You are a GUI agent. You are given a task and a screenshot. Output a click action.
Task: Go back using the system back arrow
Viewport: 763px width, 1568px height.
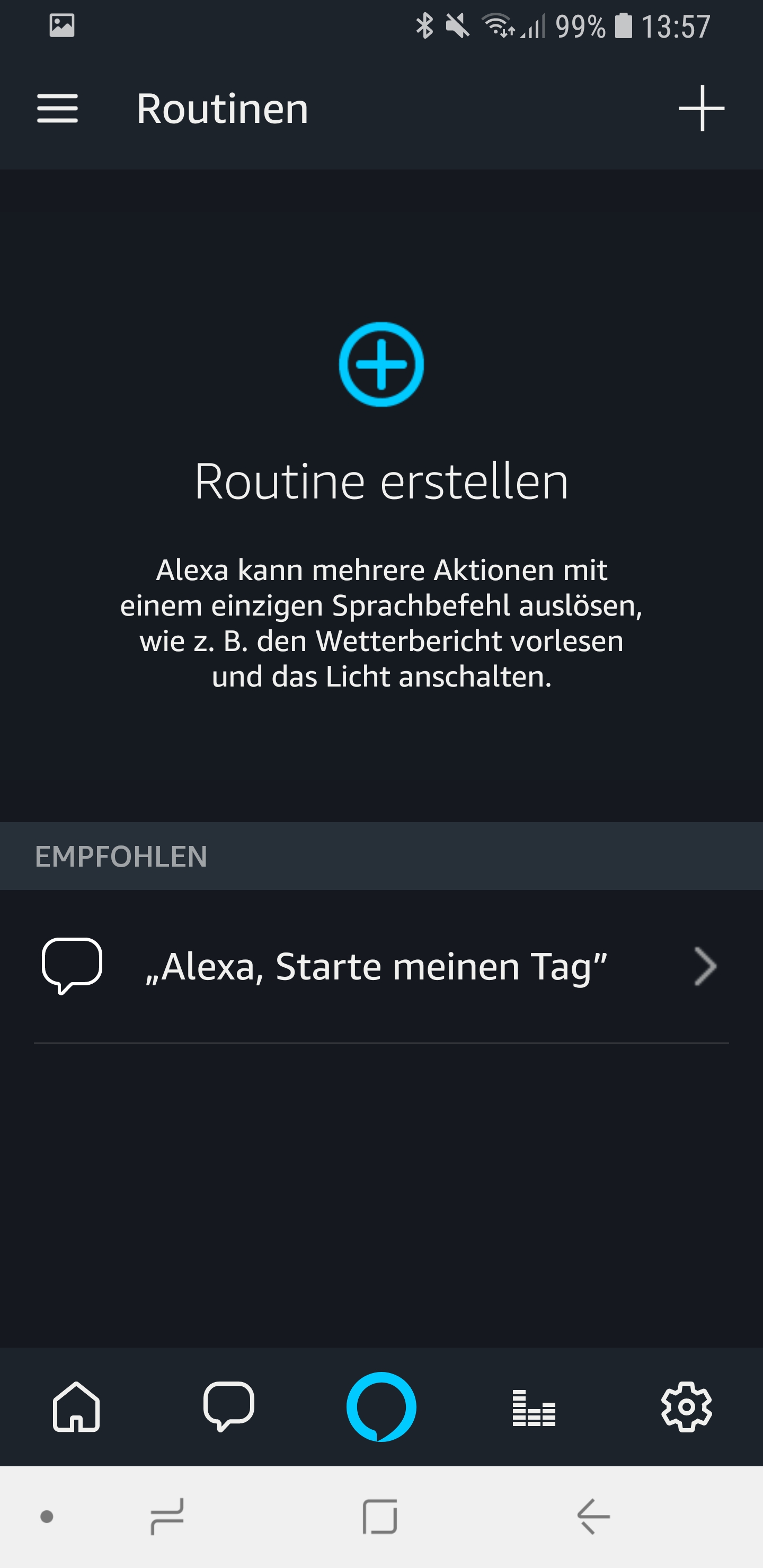593,1516
